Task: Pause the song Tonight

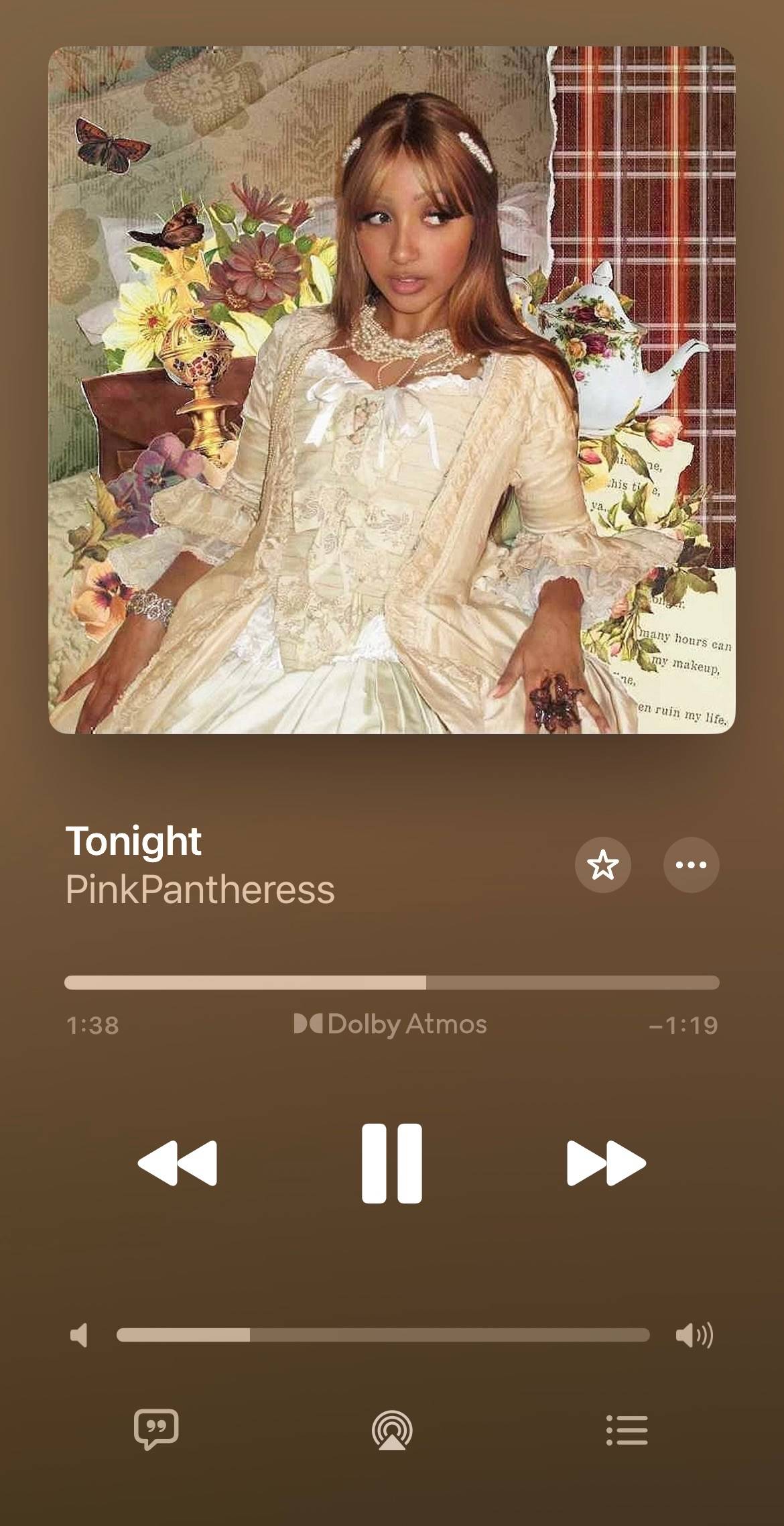Action: [x=392, y=1163]
